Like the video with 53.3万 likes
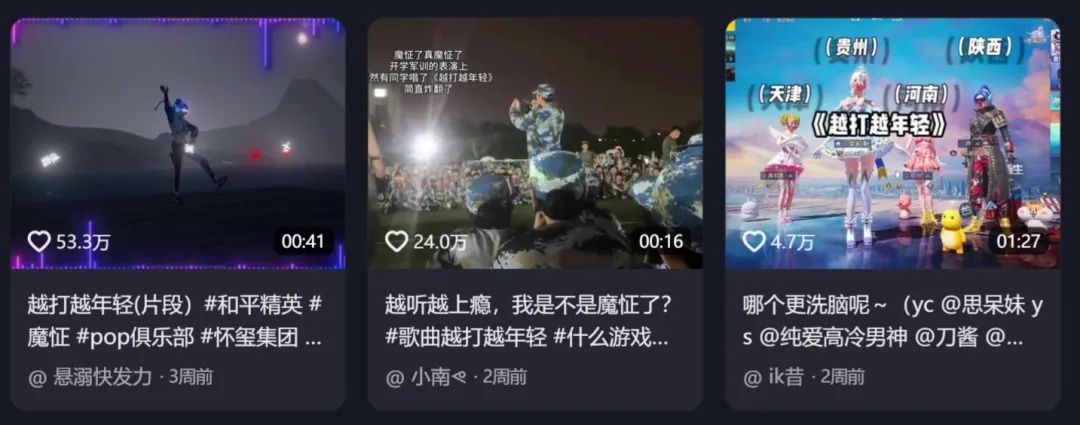This screenshot has height=425, width=1080. pos(39,241)
